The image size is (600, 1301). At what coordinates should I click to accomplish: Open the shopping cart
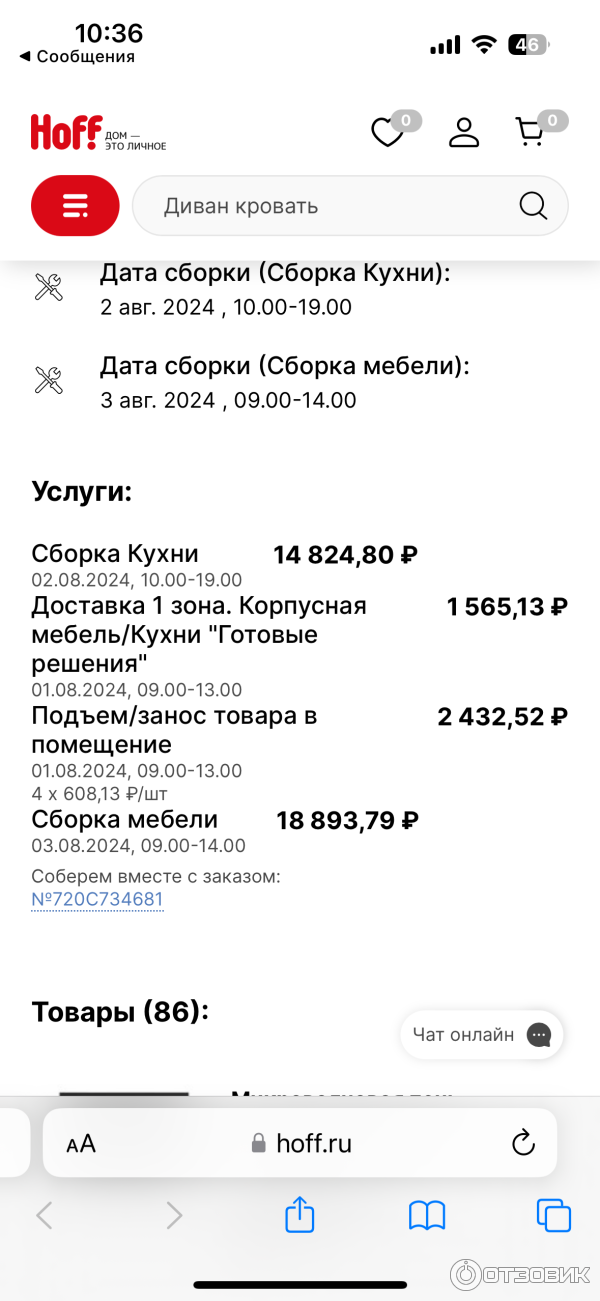tap(530, 133)
